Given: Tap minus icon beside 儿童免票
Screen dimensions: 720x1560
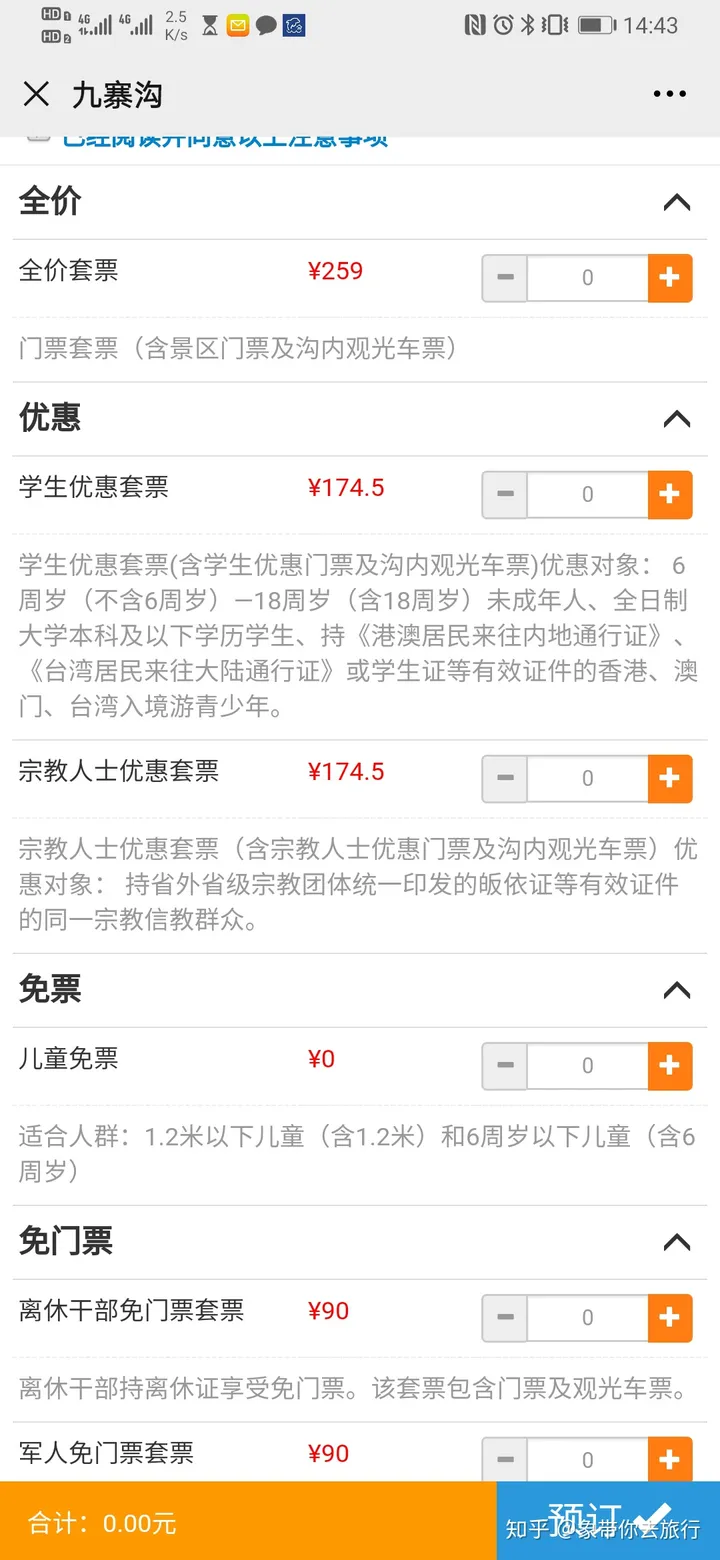Looking at the screenshot, I should point(503,1066).
